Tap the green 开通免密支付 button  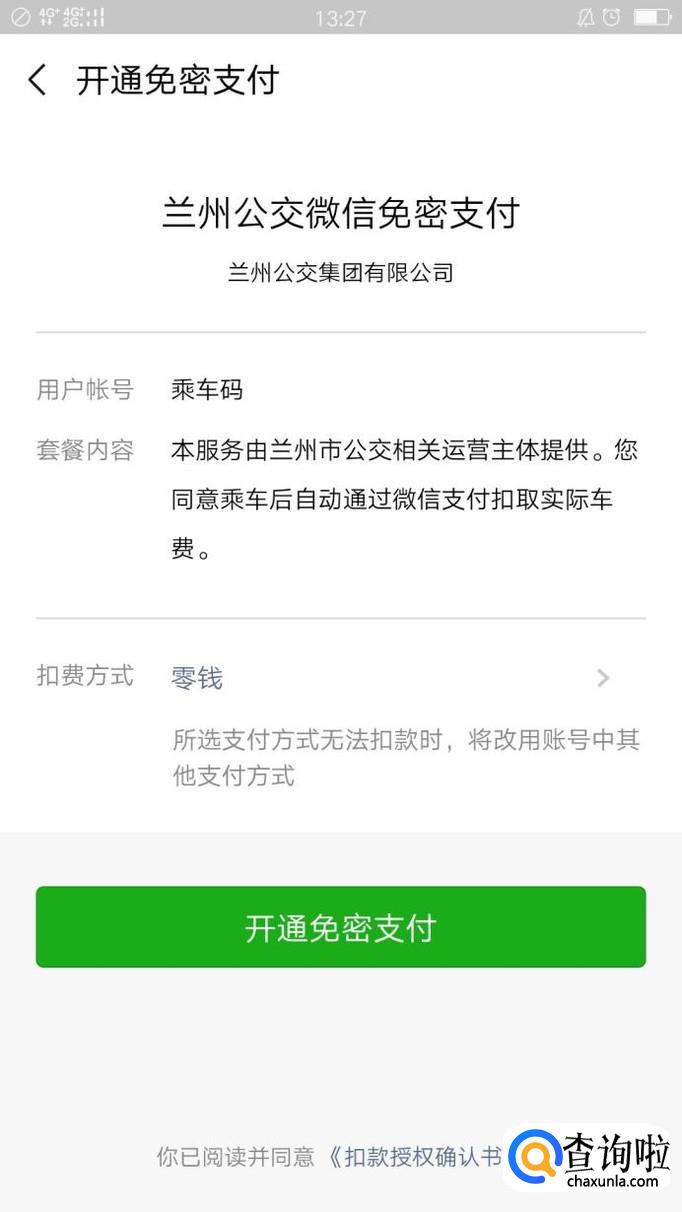tap(341, 927)
